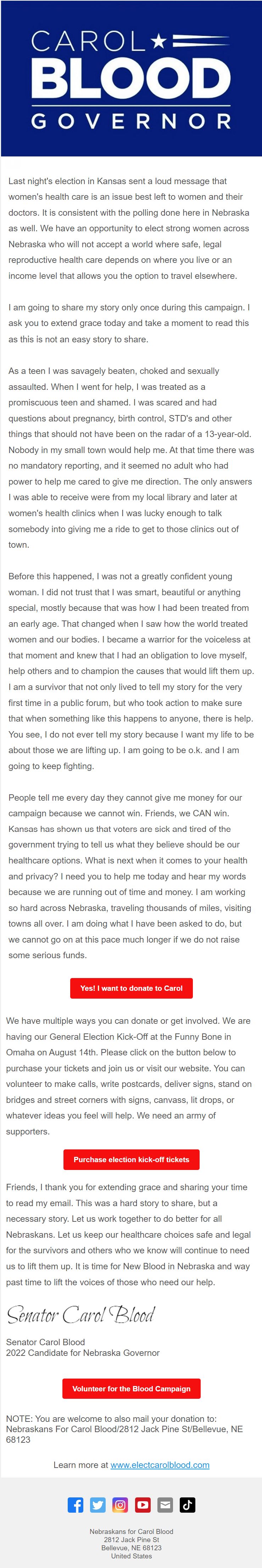Go to the campaign's Instagram
This screenshot has width=262, height=1568.
[120, 1505]
